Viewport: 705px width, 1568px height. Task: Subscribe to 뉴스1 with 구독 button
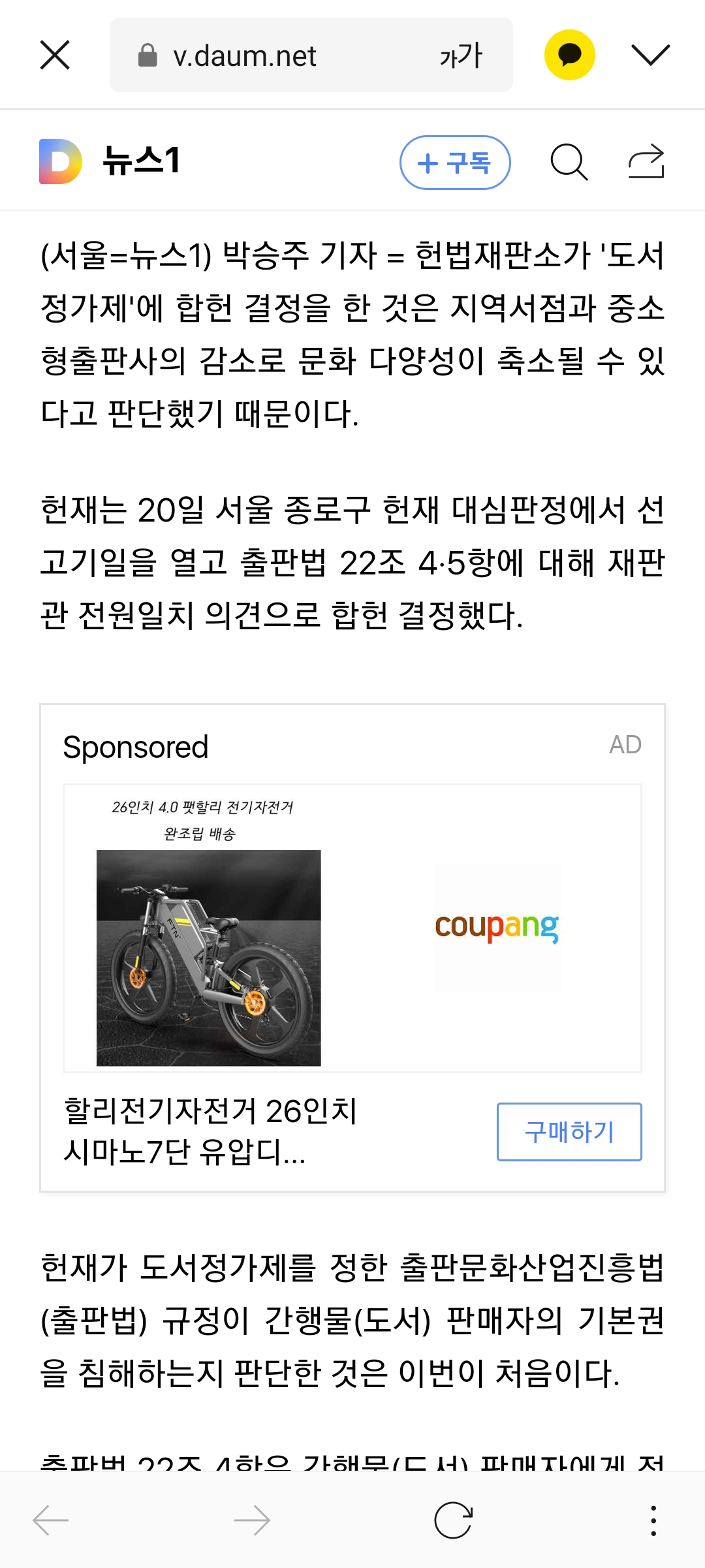pyautogui.click(x=455, y=163)
